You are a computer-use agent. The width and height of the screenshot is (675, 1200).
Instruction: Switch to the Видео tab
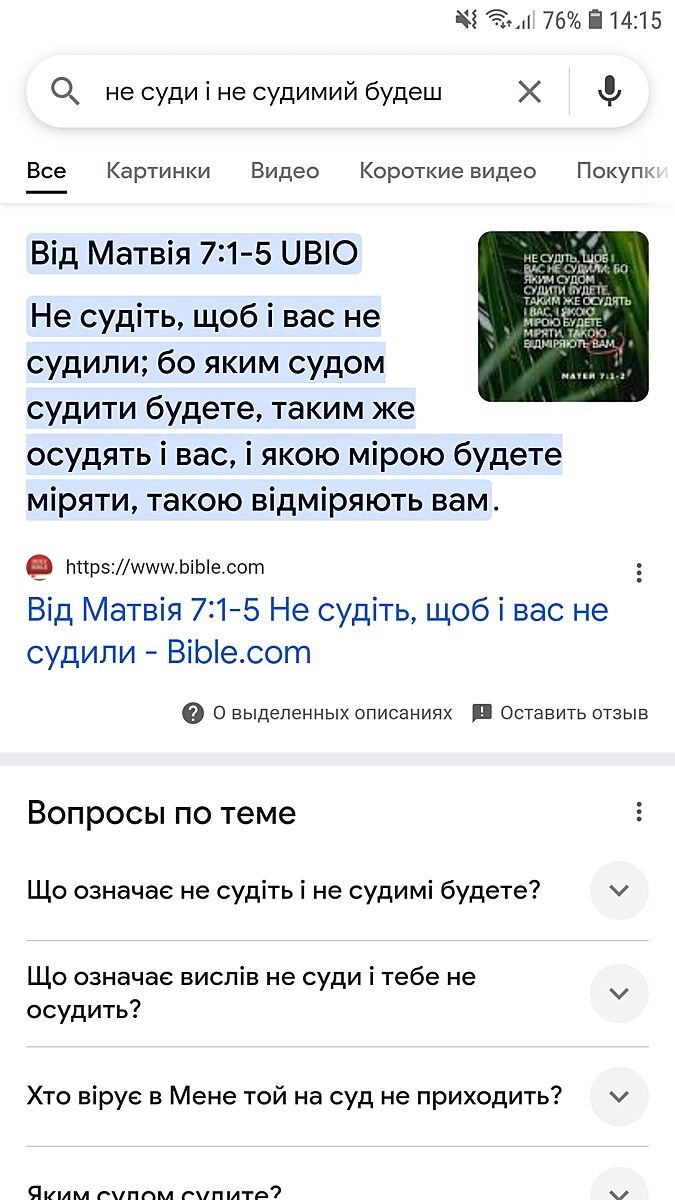click(x=285, y=171)
